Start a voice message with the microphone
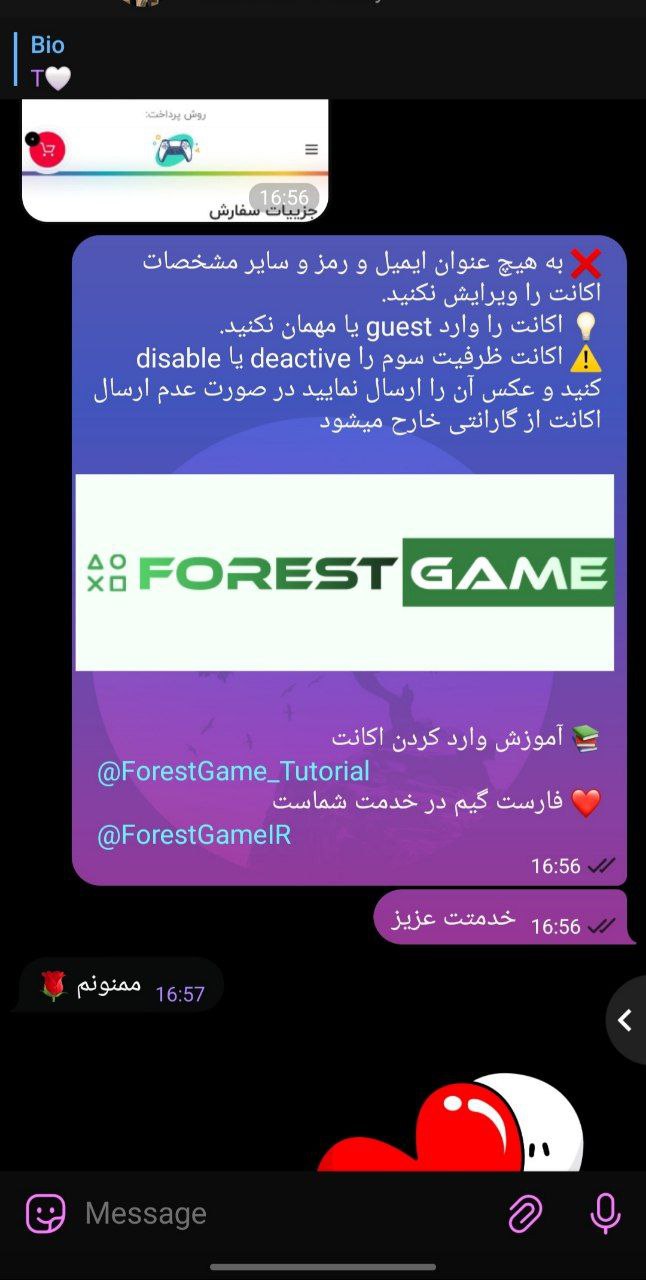 point(604,1214)
